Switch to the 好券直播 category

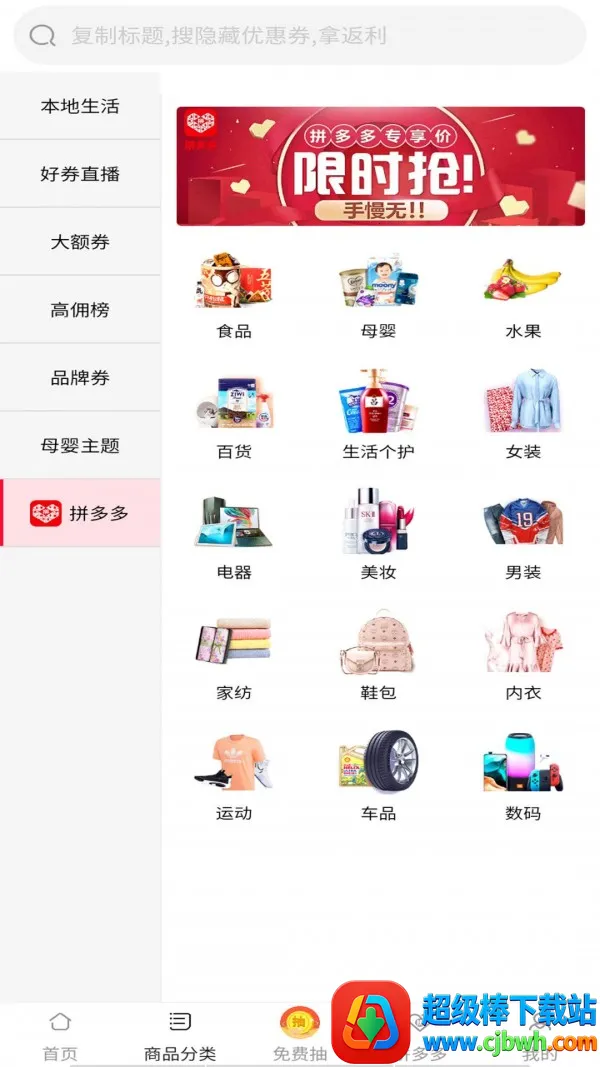pos(80,174)
